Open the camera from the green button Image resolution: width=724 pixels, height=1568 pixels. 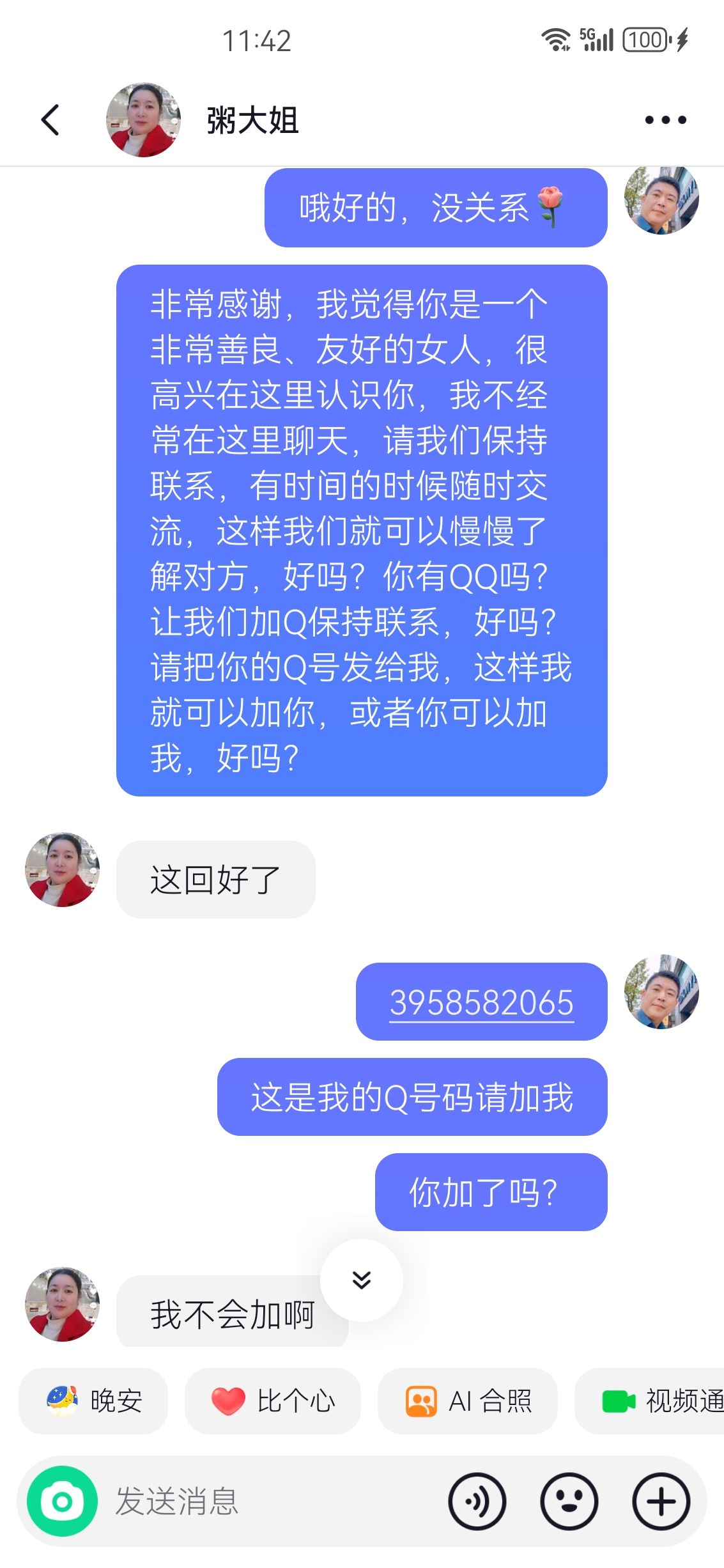pyautogui.click(x=62, y=1501)
